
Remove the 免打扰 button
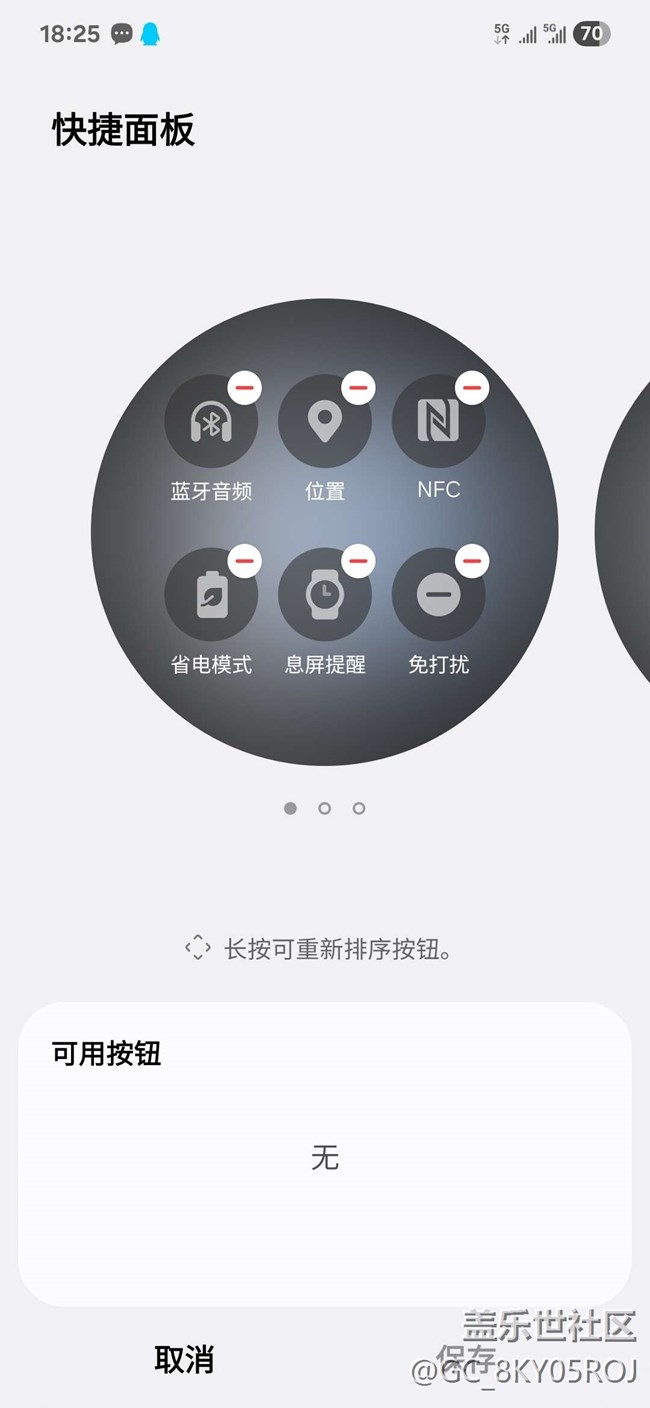(473, 561)
